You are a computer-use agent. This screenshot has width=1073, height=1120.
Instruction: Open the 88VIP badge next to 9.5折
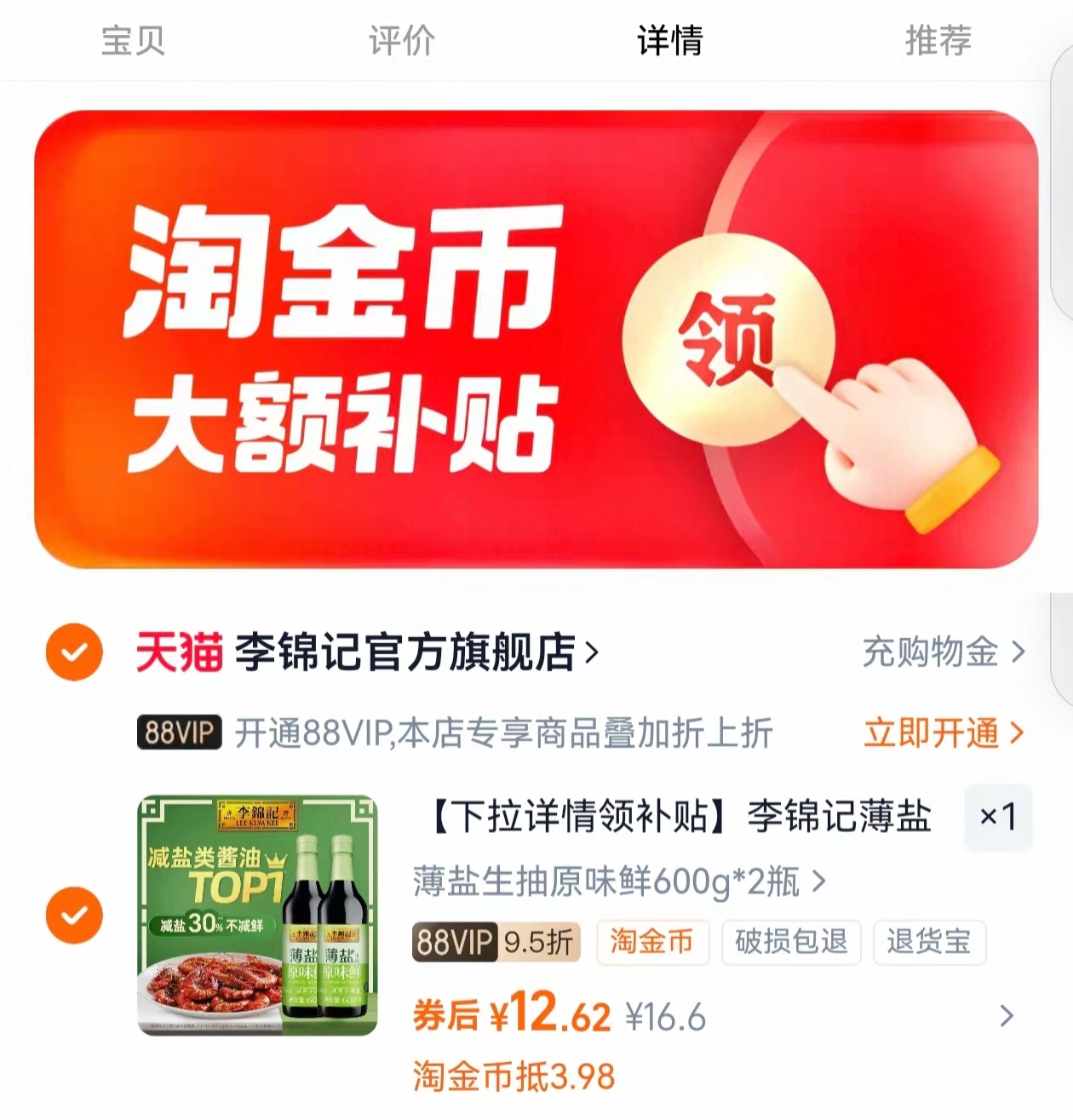tap(453, 942)
